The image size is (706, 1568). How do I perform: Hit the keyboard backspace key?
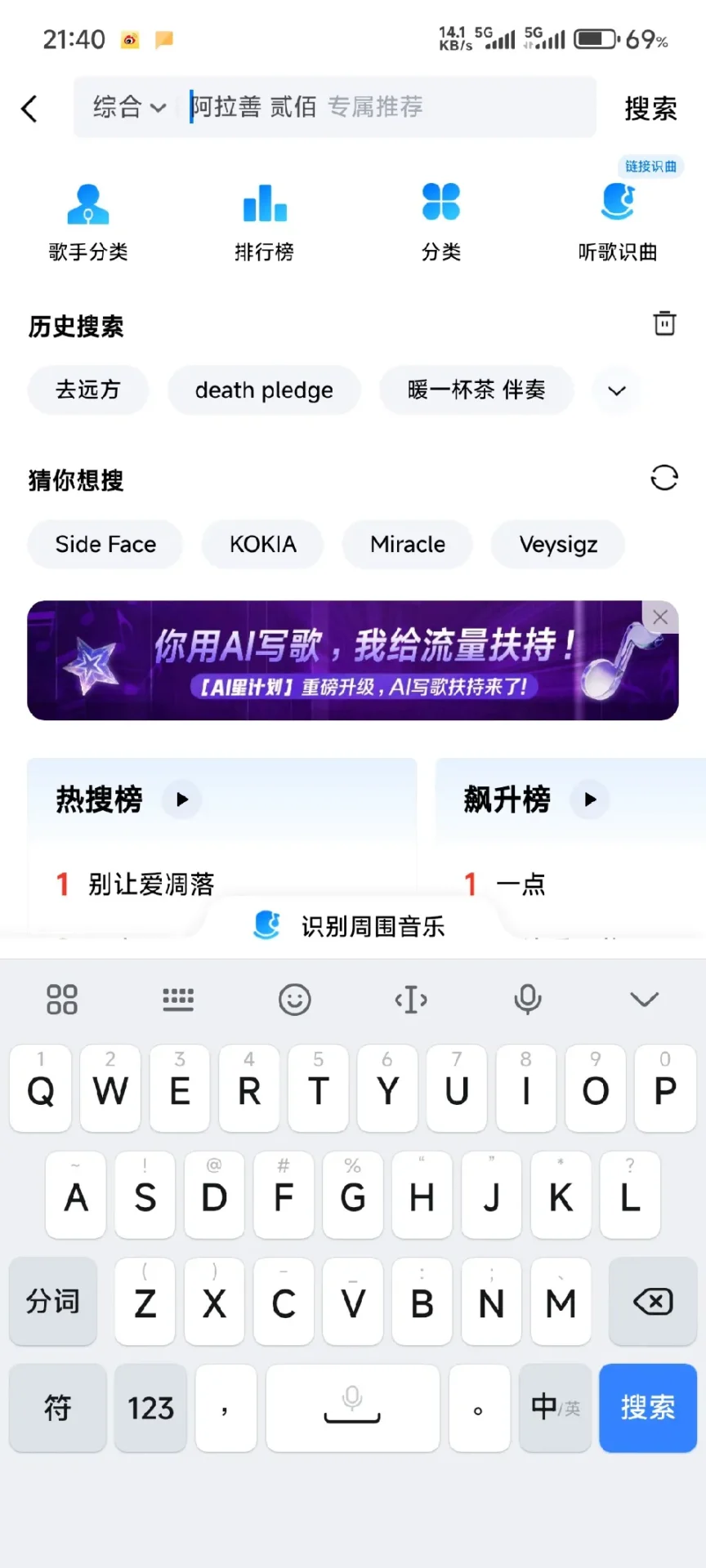[x=652, y=1302]
